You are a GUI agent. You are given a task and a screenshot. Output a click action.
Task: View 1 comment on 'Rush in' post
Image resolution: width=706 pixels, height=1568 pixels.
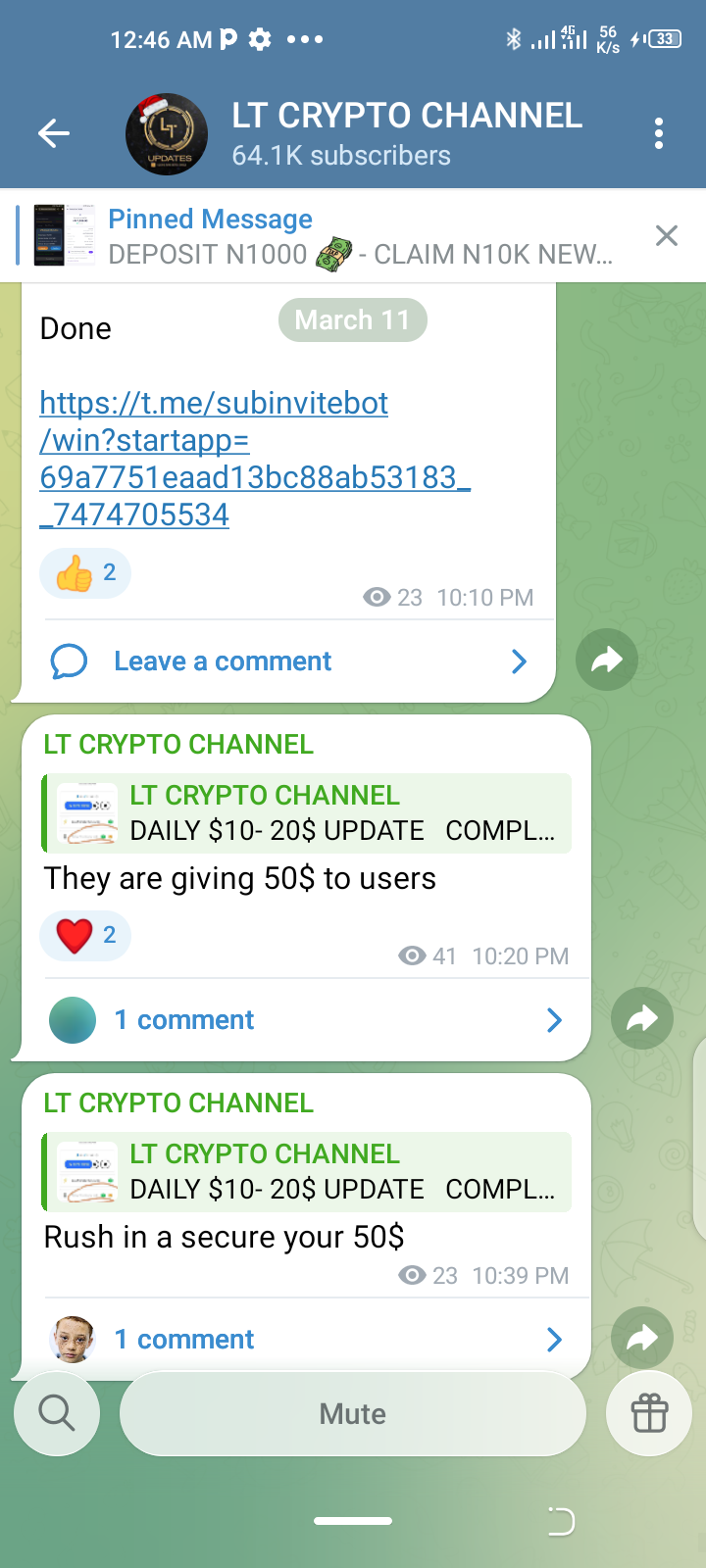click(304, 1340)
